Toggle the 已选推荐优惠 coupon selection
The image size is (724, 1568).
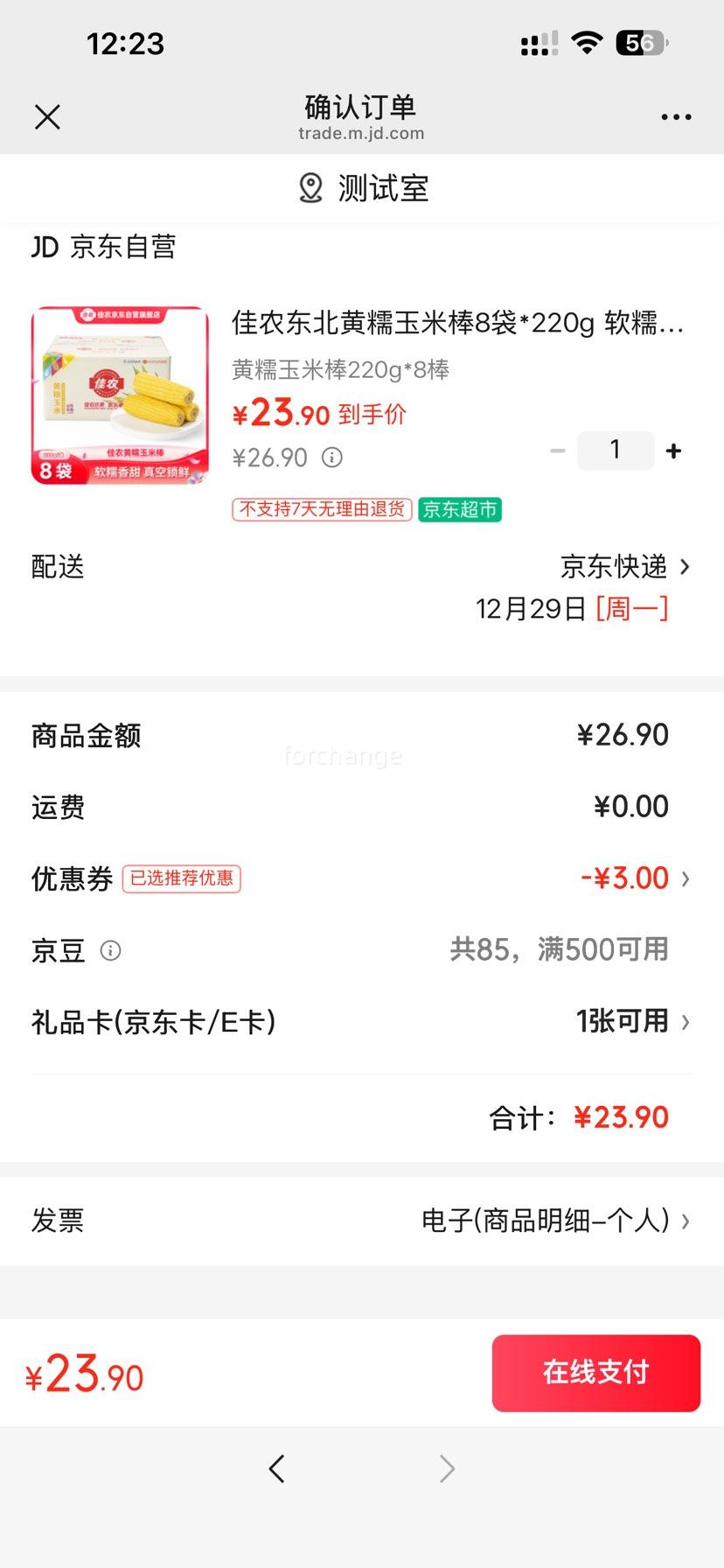181,879
